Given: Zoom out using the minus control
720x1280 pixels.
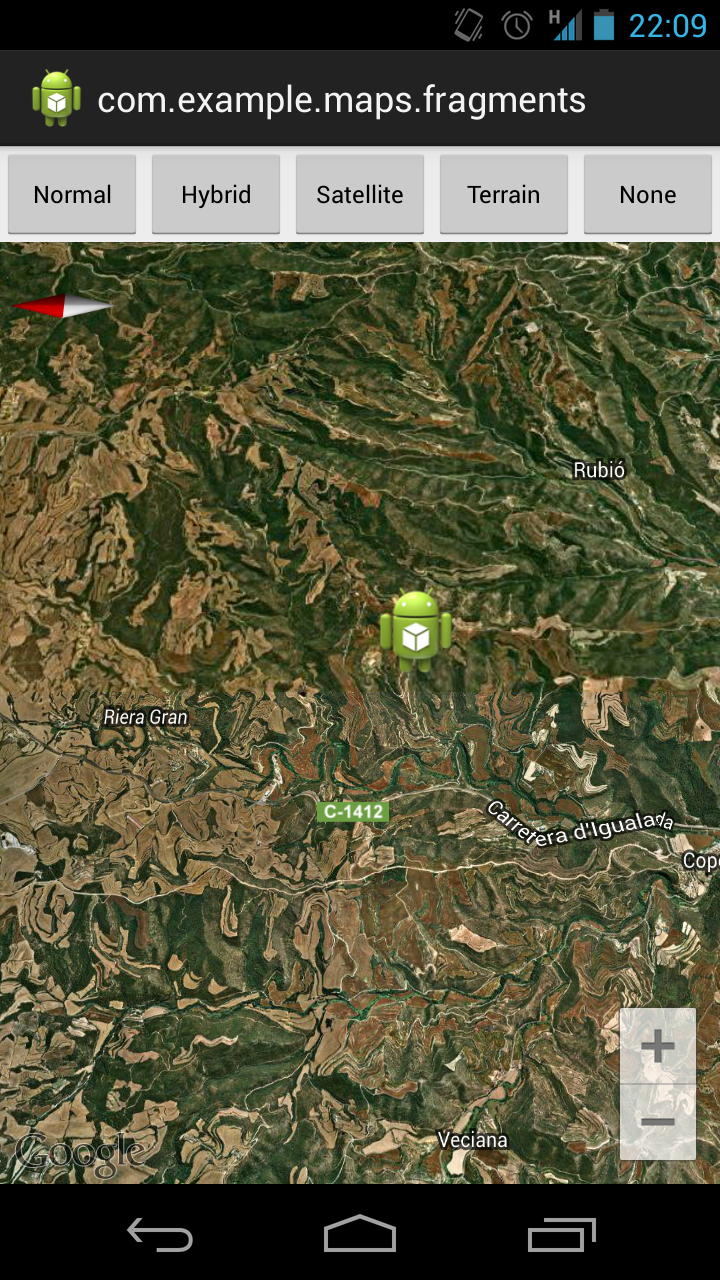Looking at the screenshot, I should [x=658, y=1120].
